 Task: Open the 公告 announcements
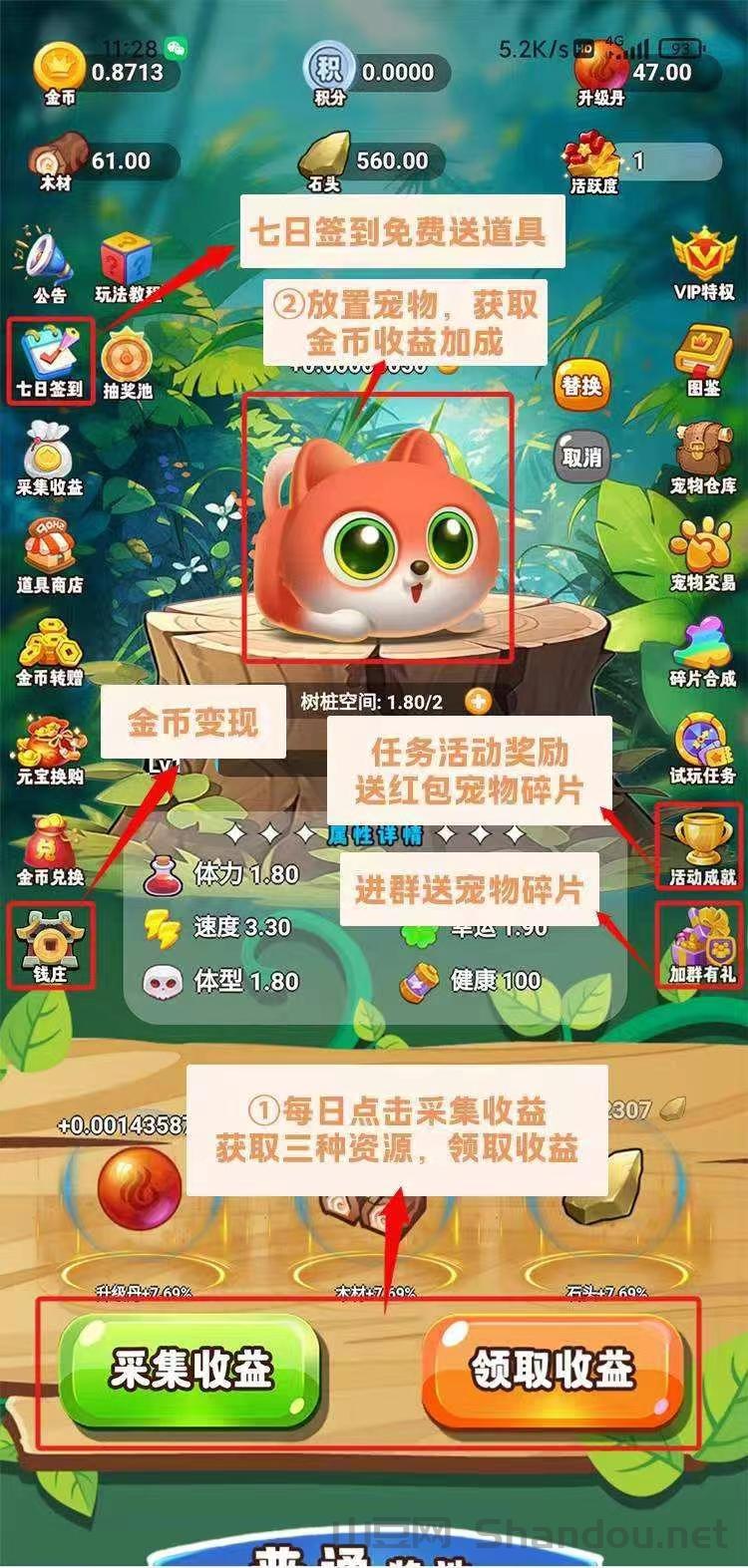(x=48, y=264)
